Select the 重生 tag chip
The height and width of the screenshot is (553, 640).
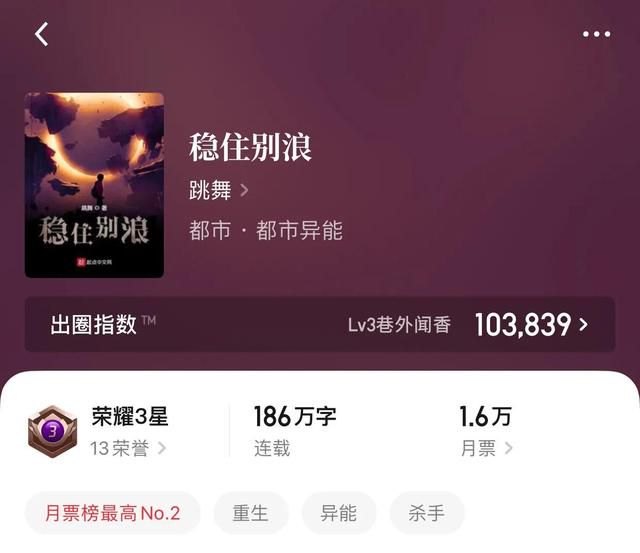tap(251, 513)
